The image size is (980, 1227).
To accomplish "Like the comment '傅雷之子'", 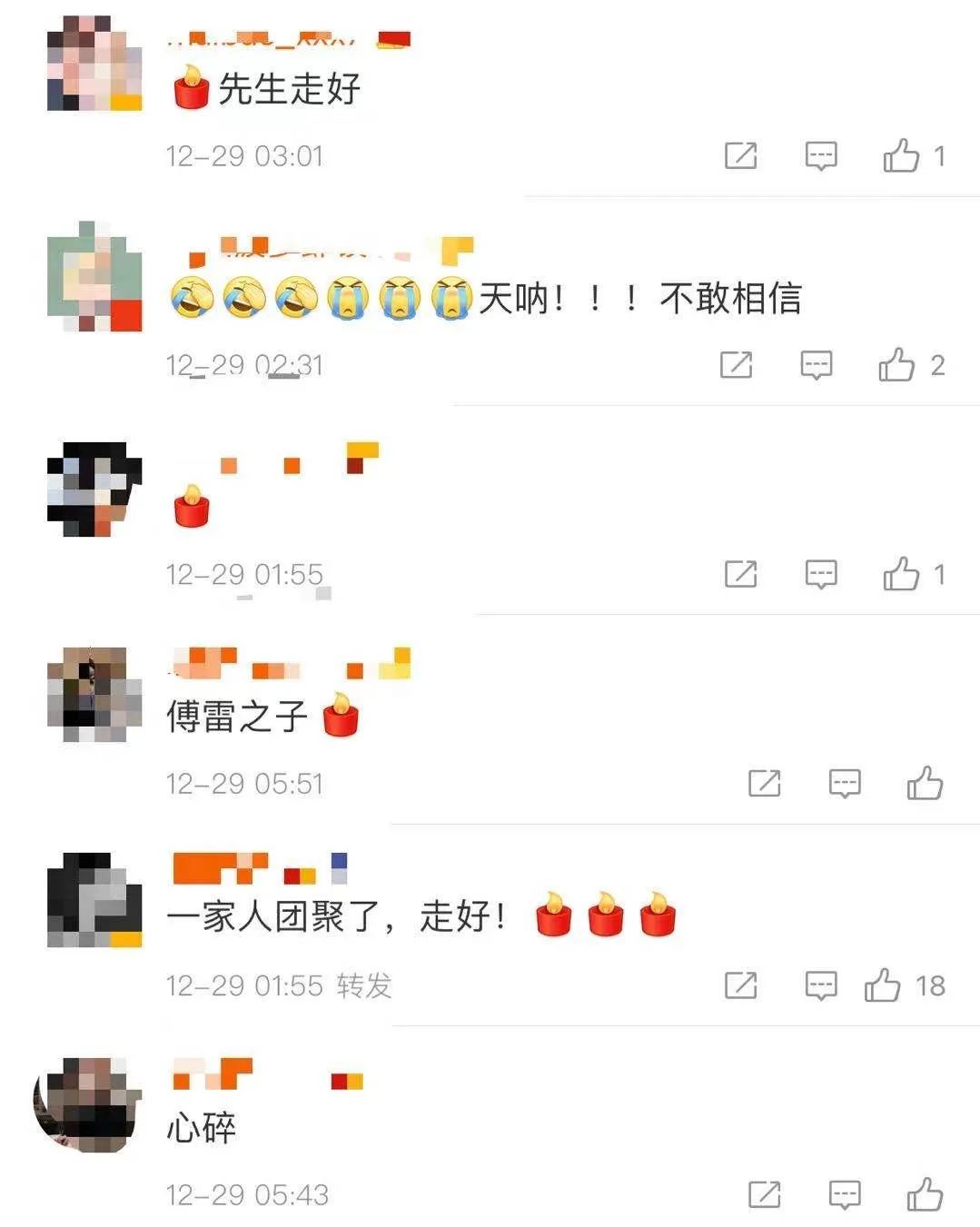I will [925, 783].
